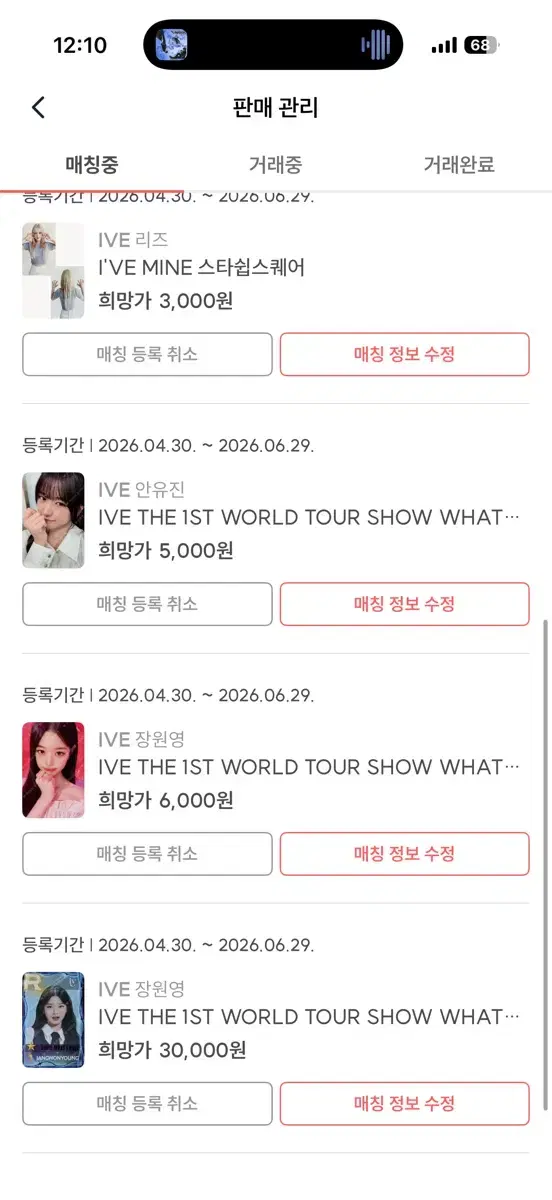552x1200 pixels.
Task: Open the IVE 리즈 I'VE MINE listing
Action: click(276, 270)
